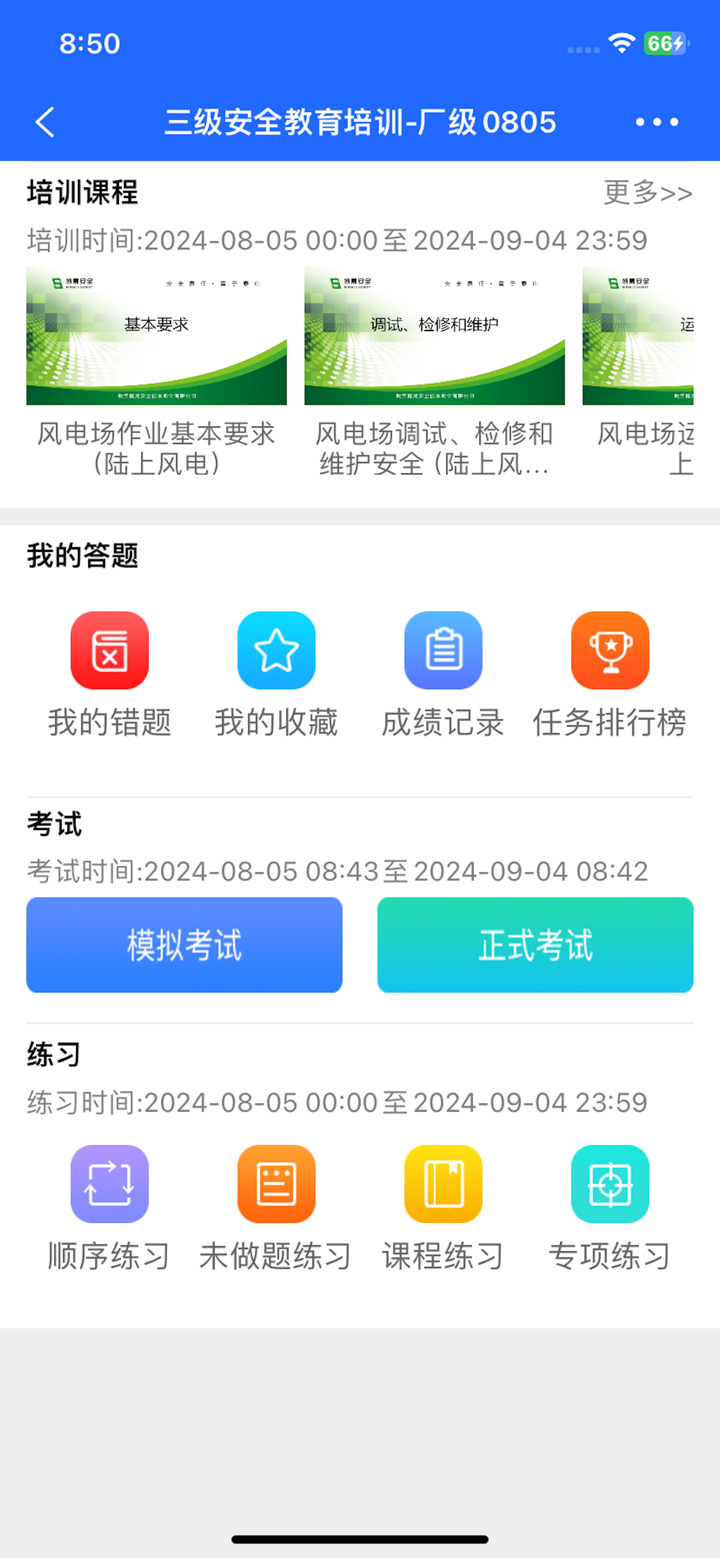Image resolution: width=720 pixels, height=1558 pixels.
Task: Open 我的收藏 (my favorites) star icon
Action: point(276,649)
